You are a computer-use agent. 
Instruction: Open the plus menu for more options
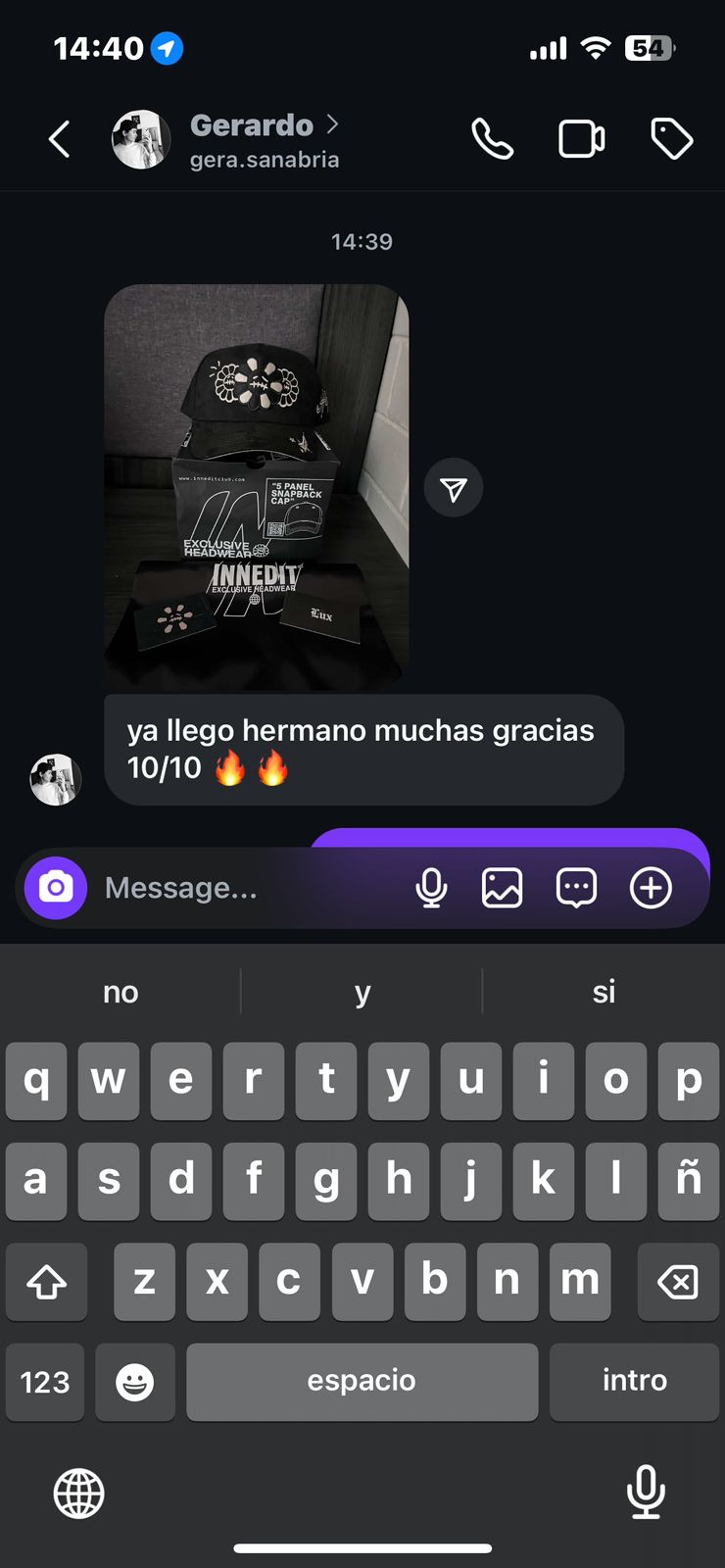pos(651,888)
